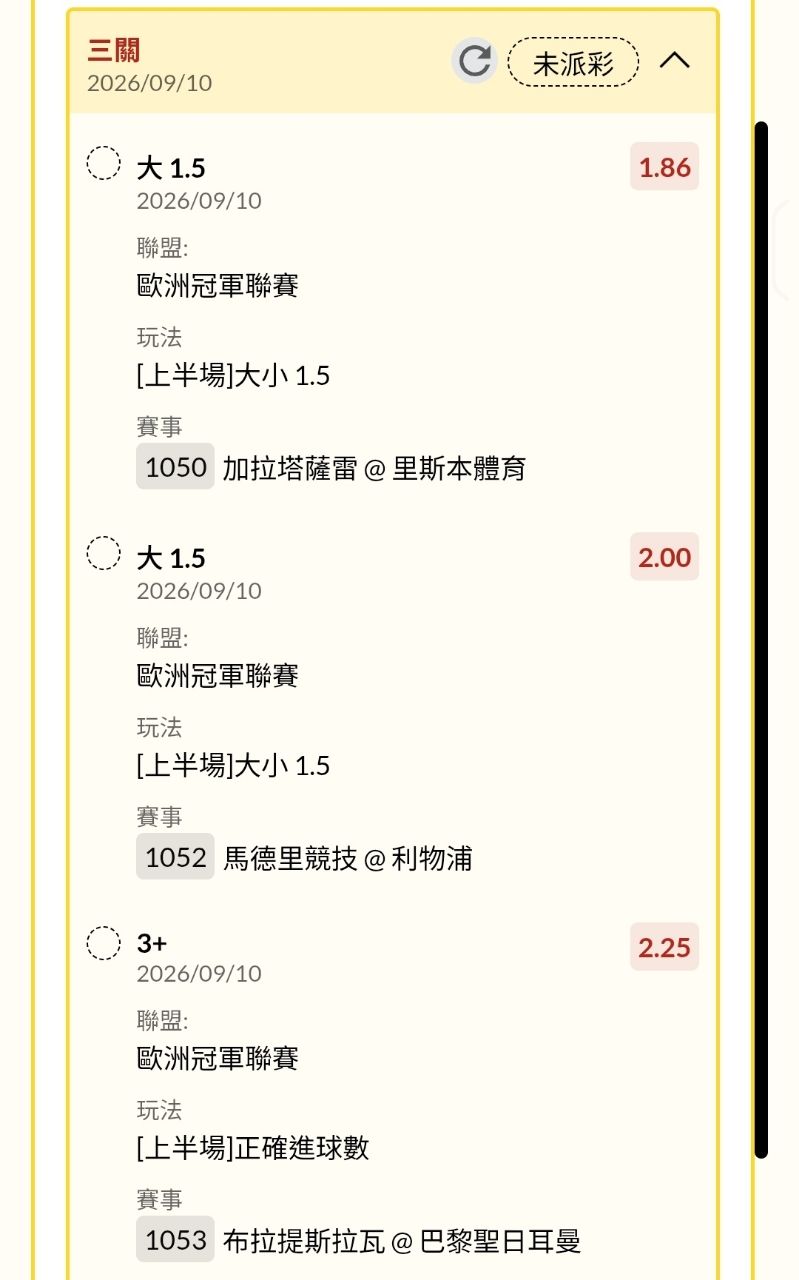The height and width of the screenshot is (1280, 799).
Task: Collapse the 三關 bet card
Action: coord(675,61)
